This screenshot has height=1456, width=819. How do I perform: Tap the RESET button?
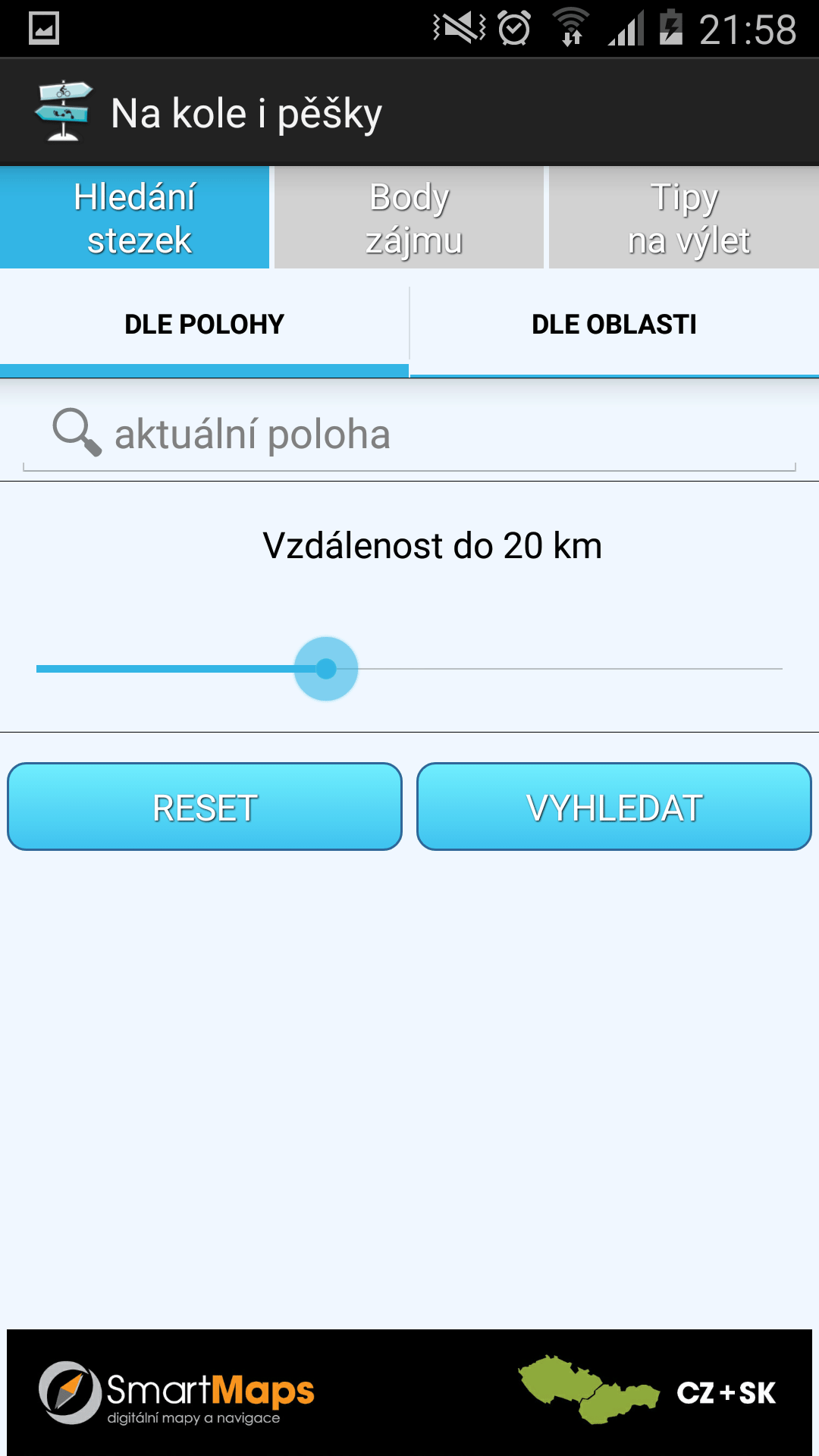coord(205,807)
